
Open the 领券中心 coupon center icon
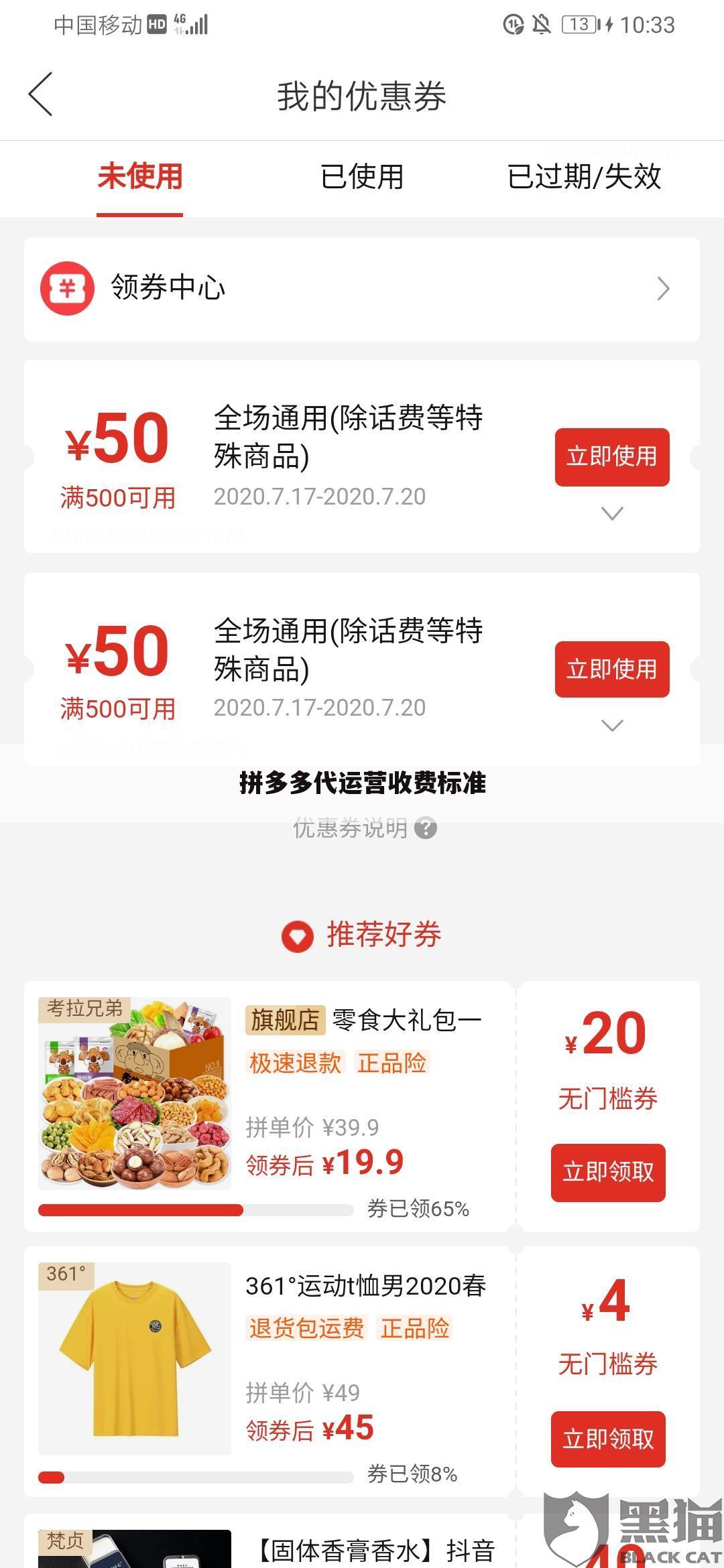(68, 287)
